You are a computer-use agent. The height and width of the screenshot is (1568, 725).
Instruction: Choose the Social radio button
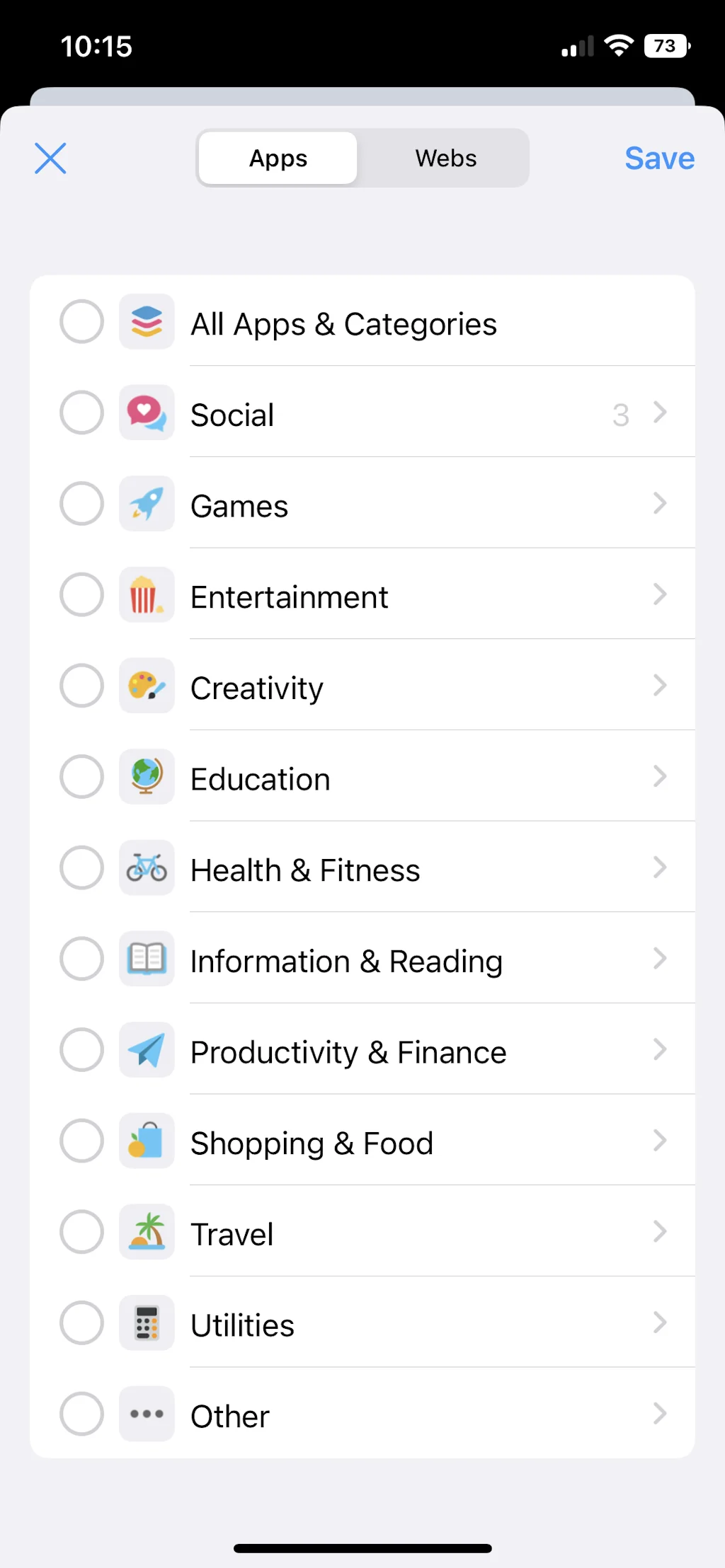tap(81, 413)
